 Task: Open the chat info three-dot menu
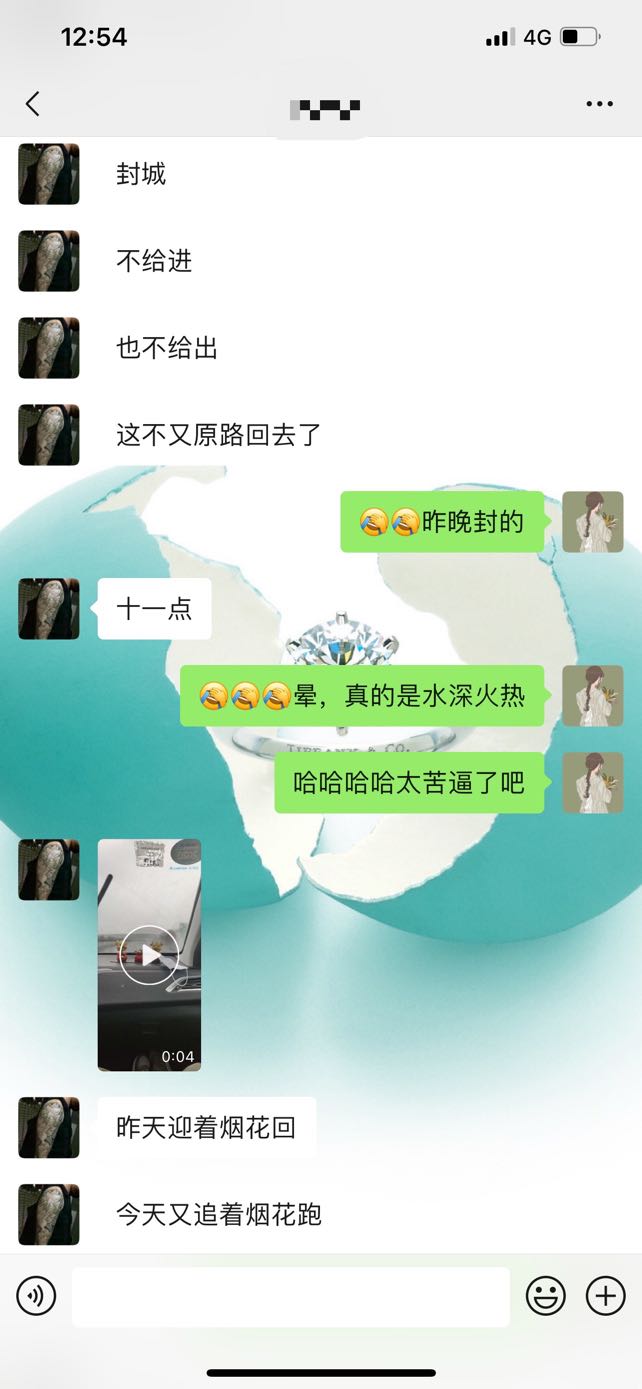coord(599,104)
